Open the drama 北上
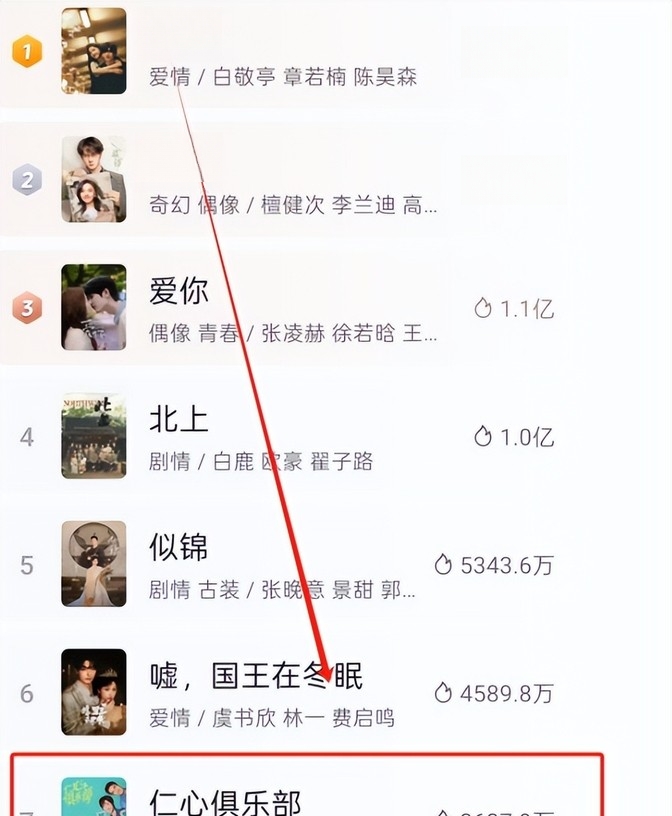The width and height of the screenshot is (672, 816). coord(179,419)
